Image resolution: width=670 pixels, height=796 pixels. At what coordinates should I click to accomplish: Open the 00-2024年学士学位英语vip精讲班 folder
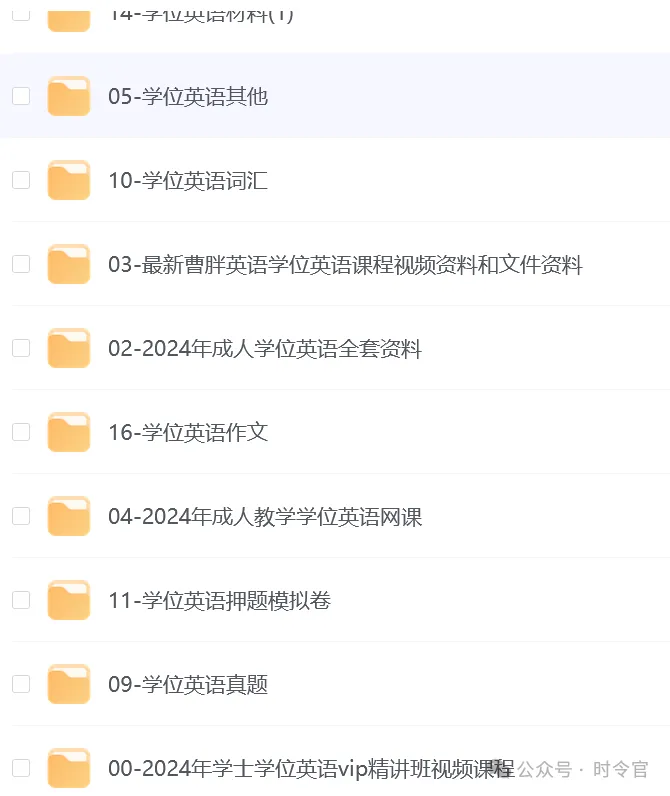[300, 769]
